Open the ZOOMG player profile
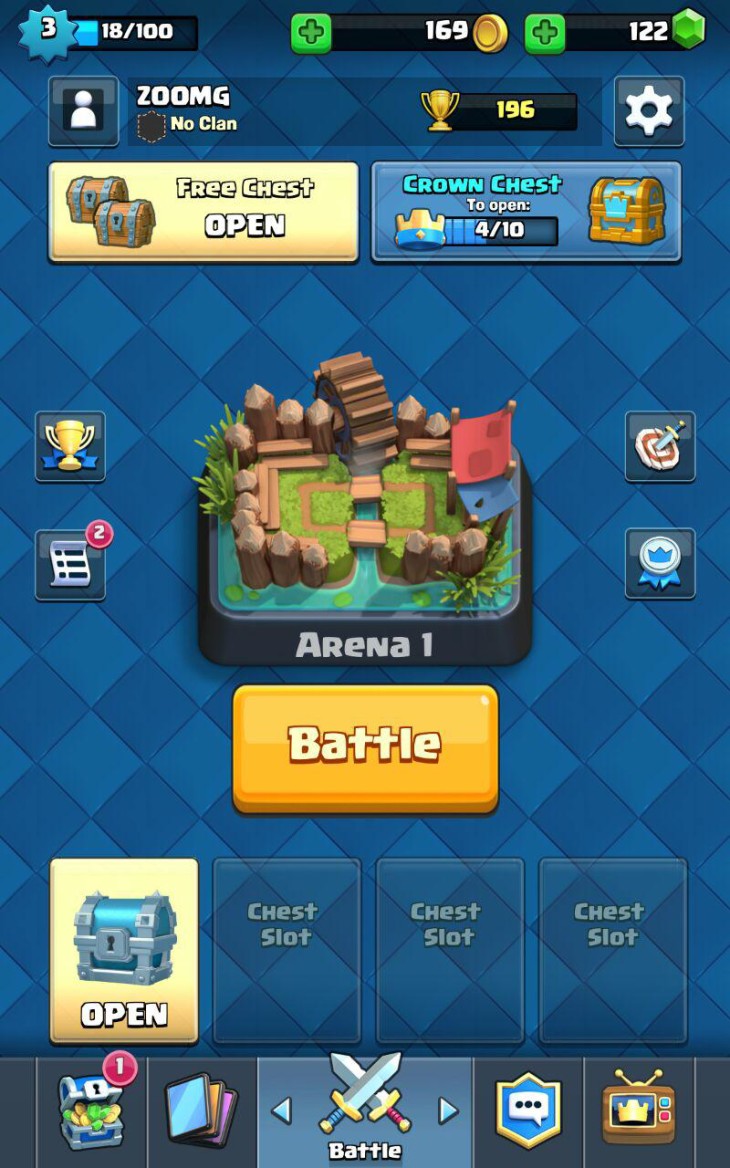The height and width of the screenshot is (1168, 730). tap(83, 111)
